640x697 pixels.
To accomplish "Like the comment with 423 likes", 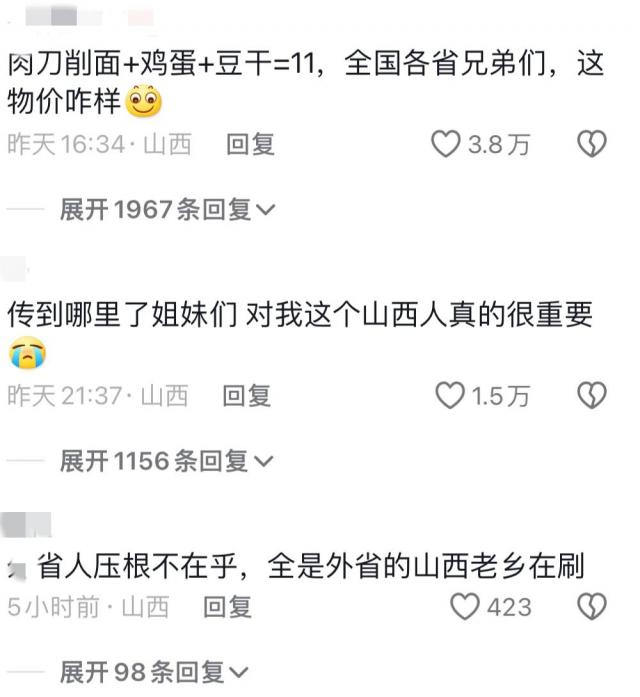I will [465, 607].
